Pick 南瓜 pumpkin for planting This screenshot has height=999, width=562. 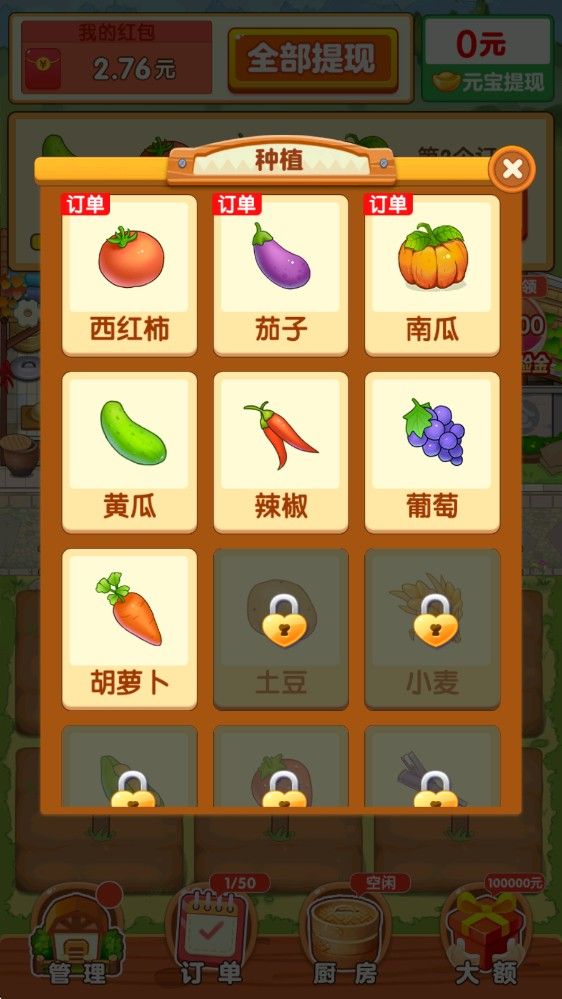(x=432, y=275)
